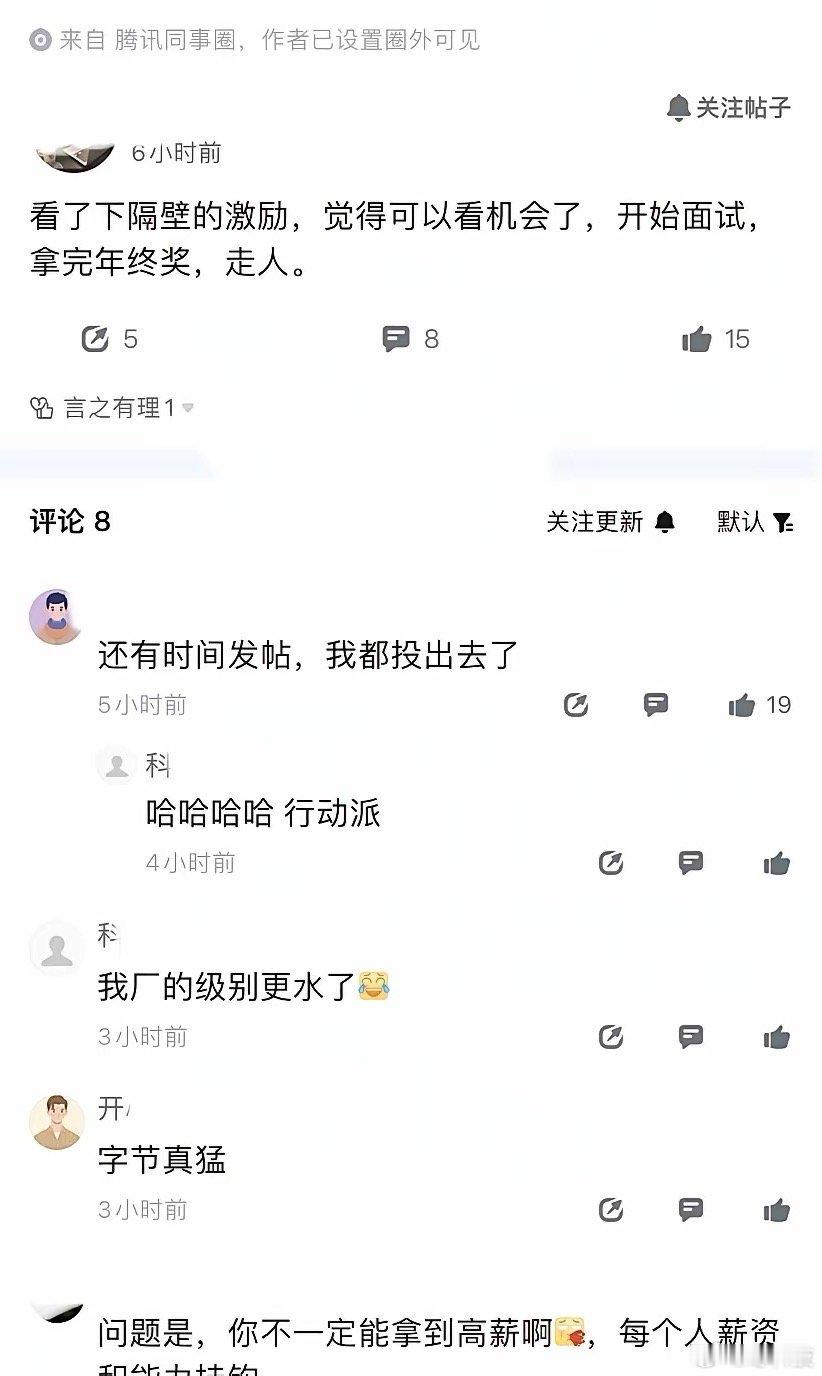Click the repost icon under "哈哈哈哈 行动派"

pos(611,862)
